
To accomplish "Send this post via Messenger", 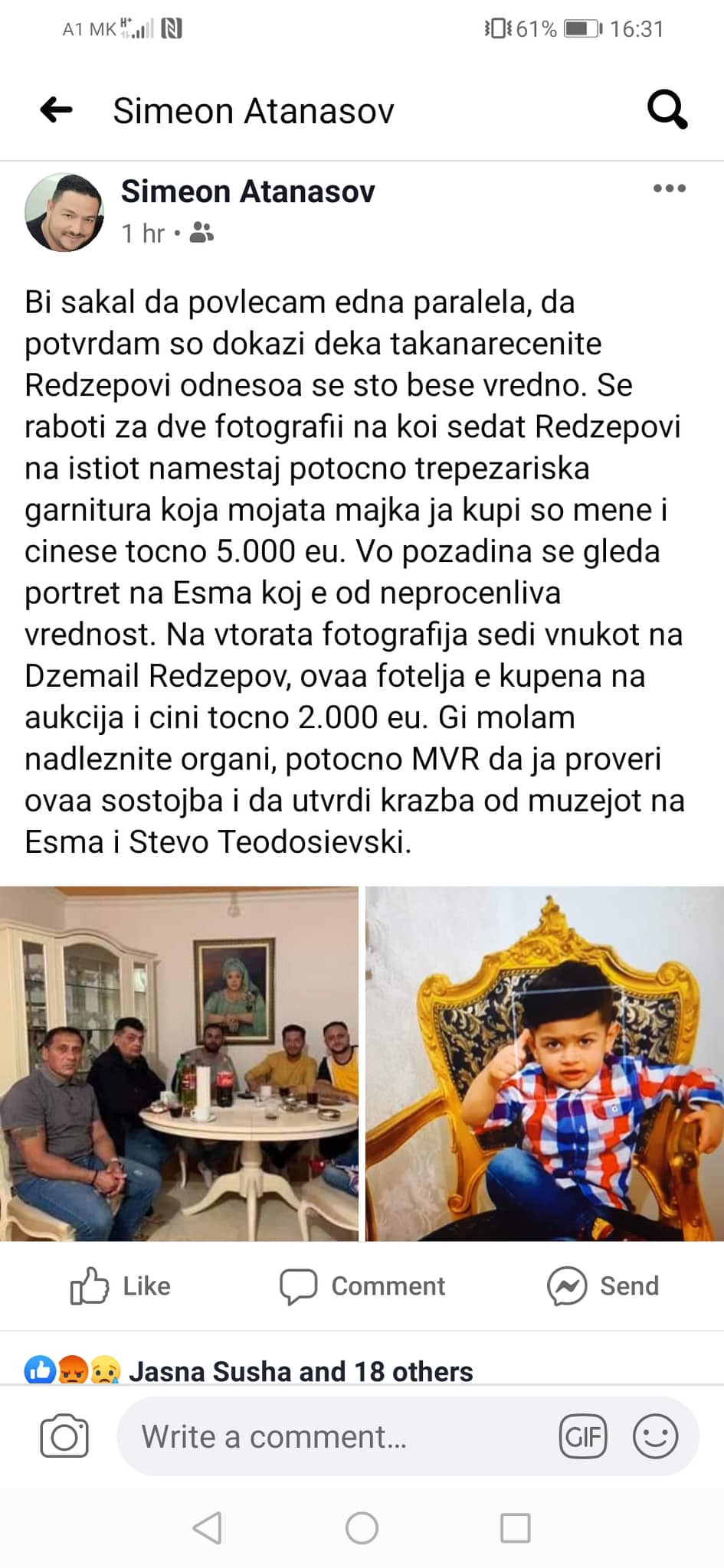I will [603, 1286].
